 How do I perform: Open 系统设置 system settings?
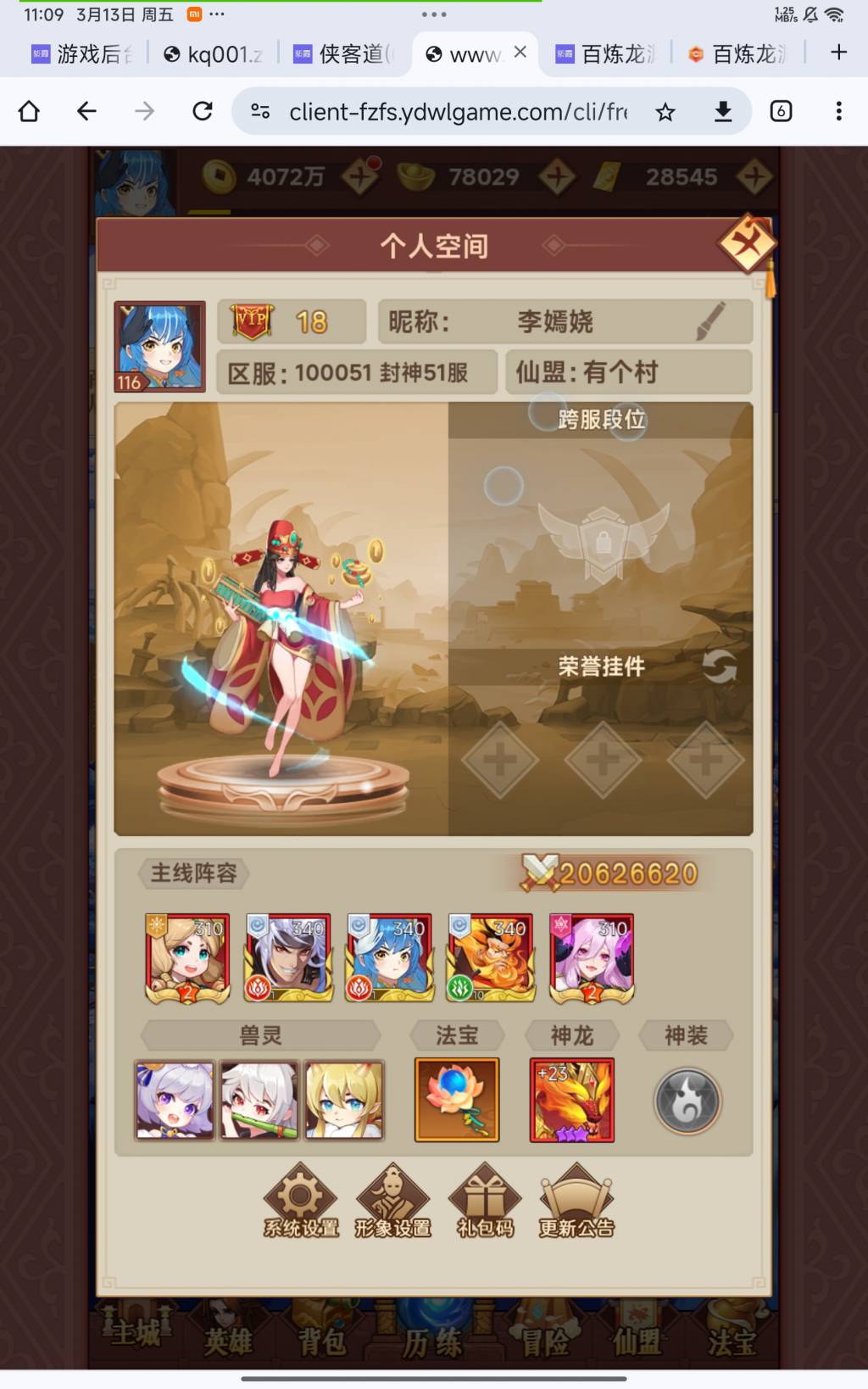300,1202
